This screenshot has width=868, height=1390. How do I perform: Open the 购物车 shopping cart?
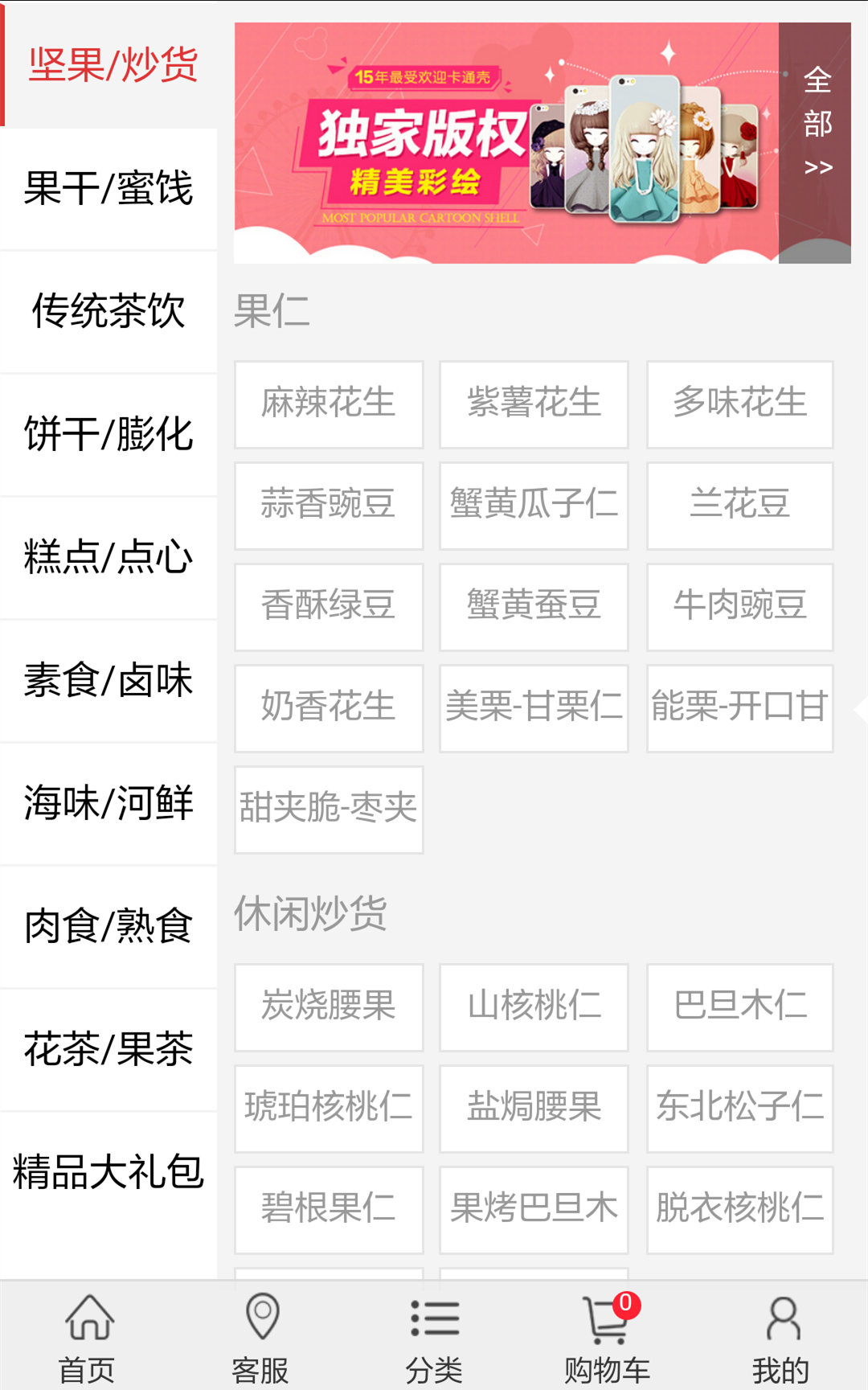pyautogui.click(x=608, y=1336)
